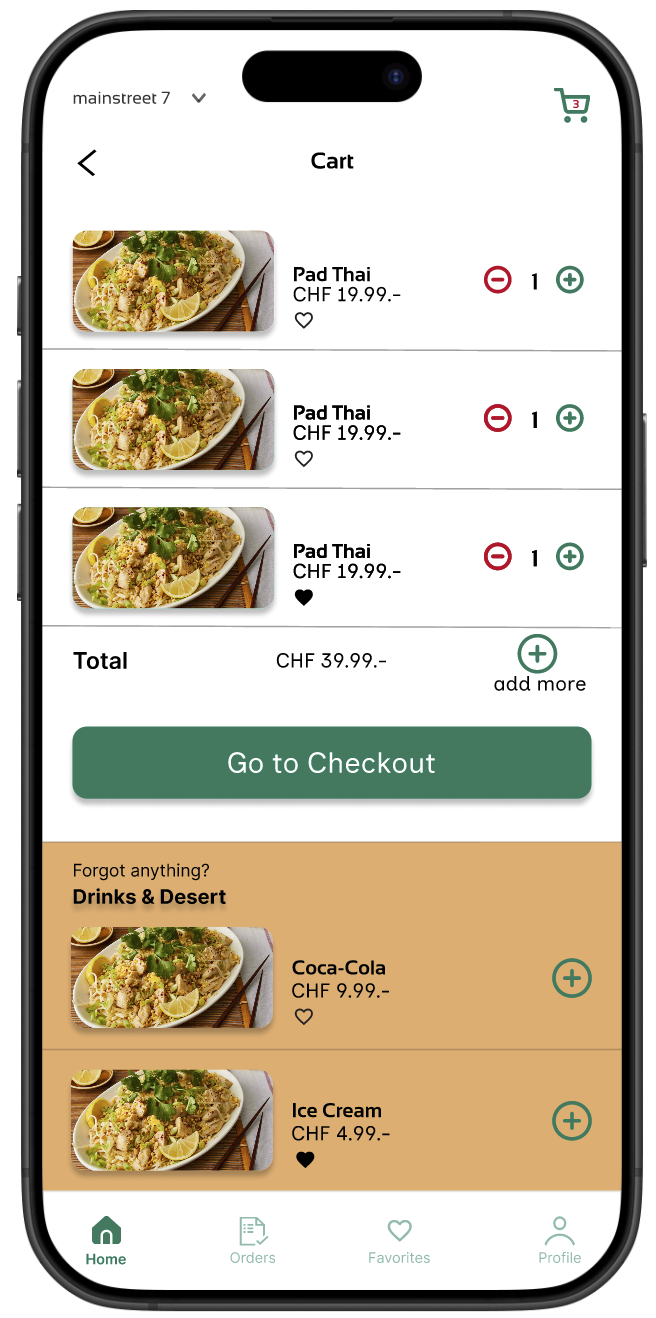
Task: Switch to the Home tab
Action: coord(106,1242)
